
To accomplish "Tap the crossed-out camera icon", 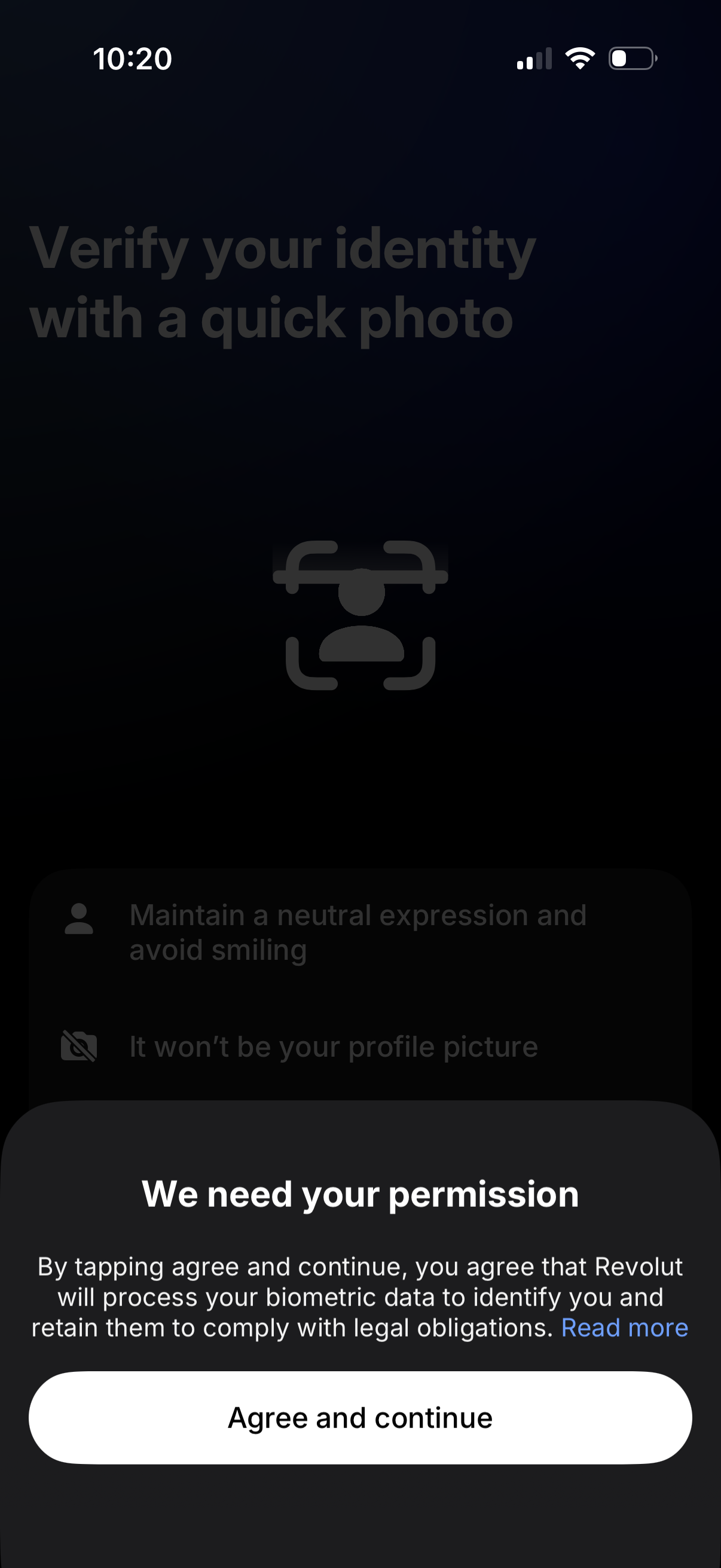I will 80,1046.
